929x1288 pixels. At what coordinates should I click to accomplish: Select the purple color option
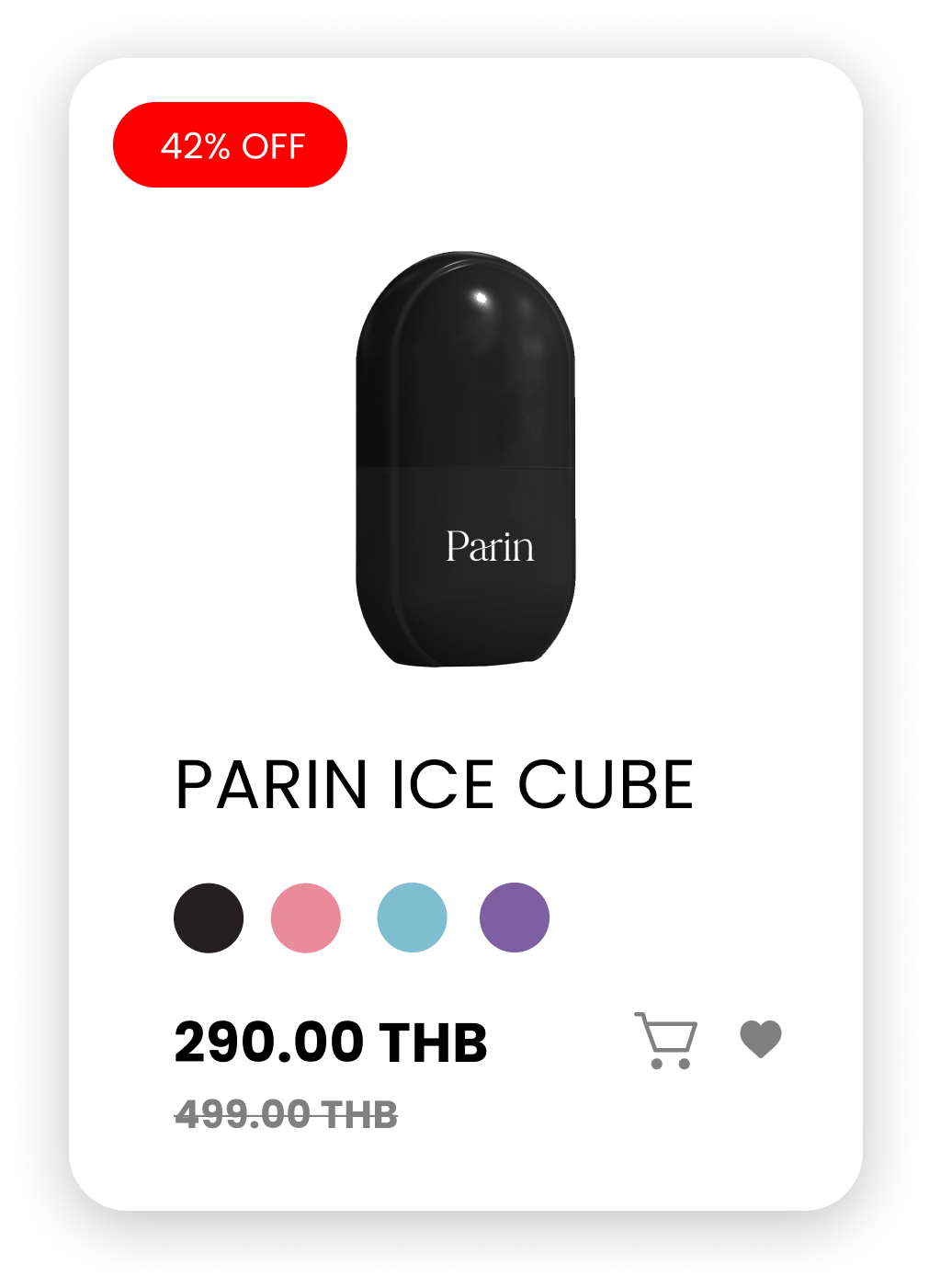point(515,918)
